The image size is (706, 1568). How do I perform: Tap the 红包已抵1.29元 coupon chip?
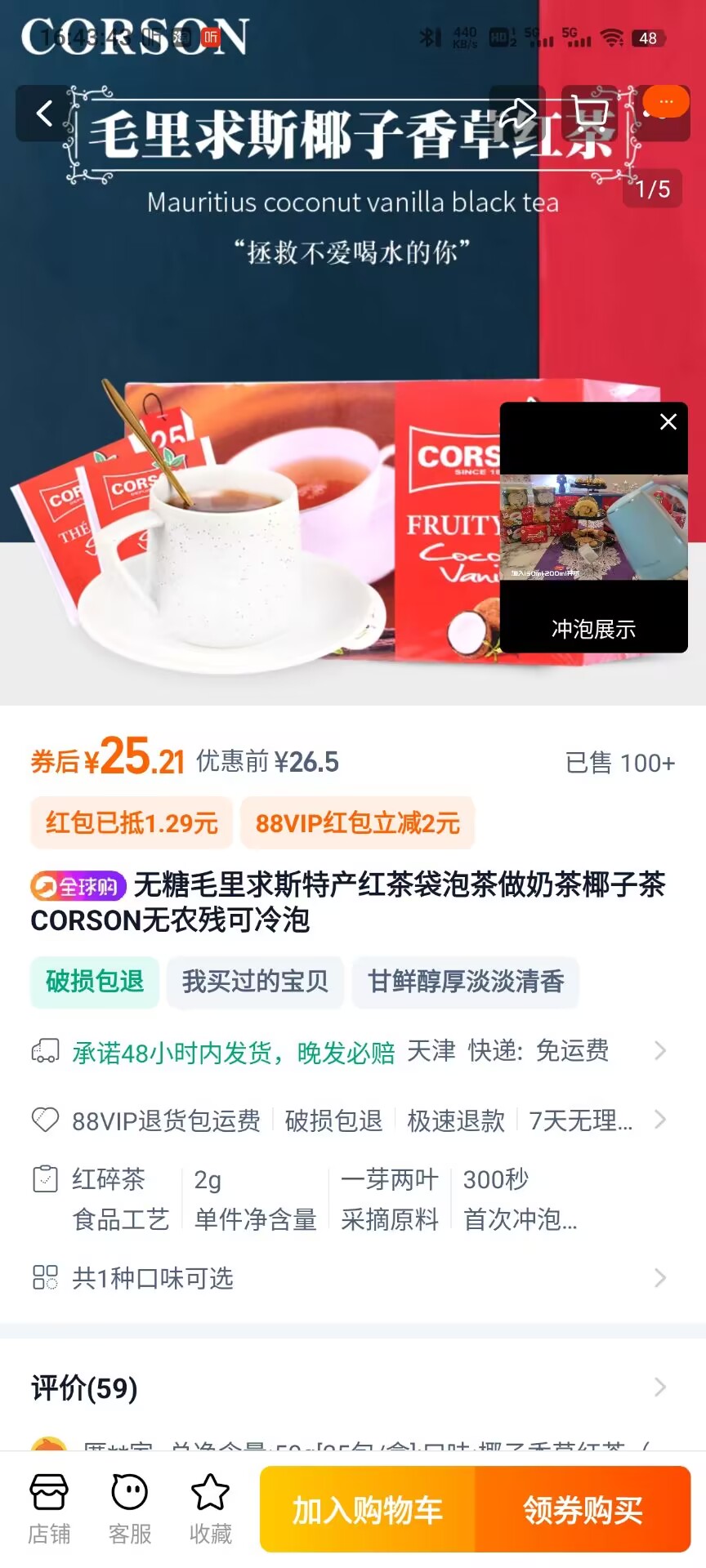tap(132, 823)
